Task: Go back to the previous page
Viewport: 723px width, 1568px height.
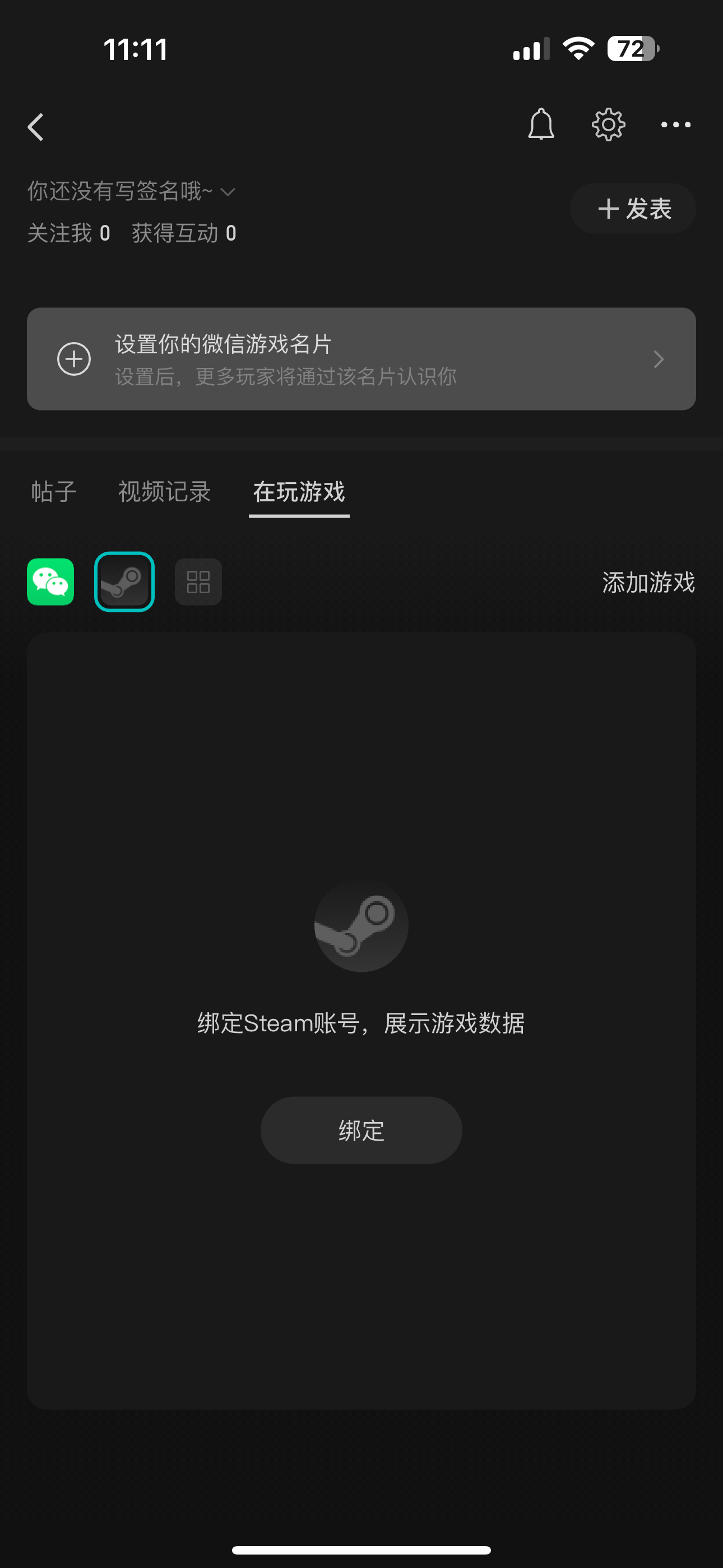Action: (x=36, y=127)
